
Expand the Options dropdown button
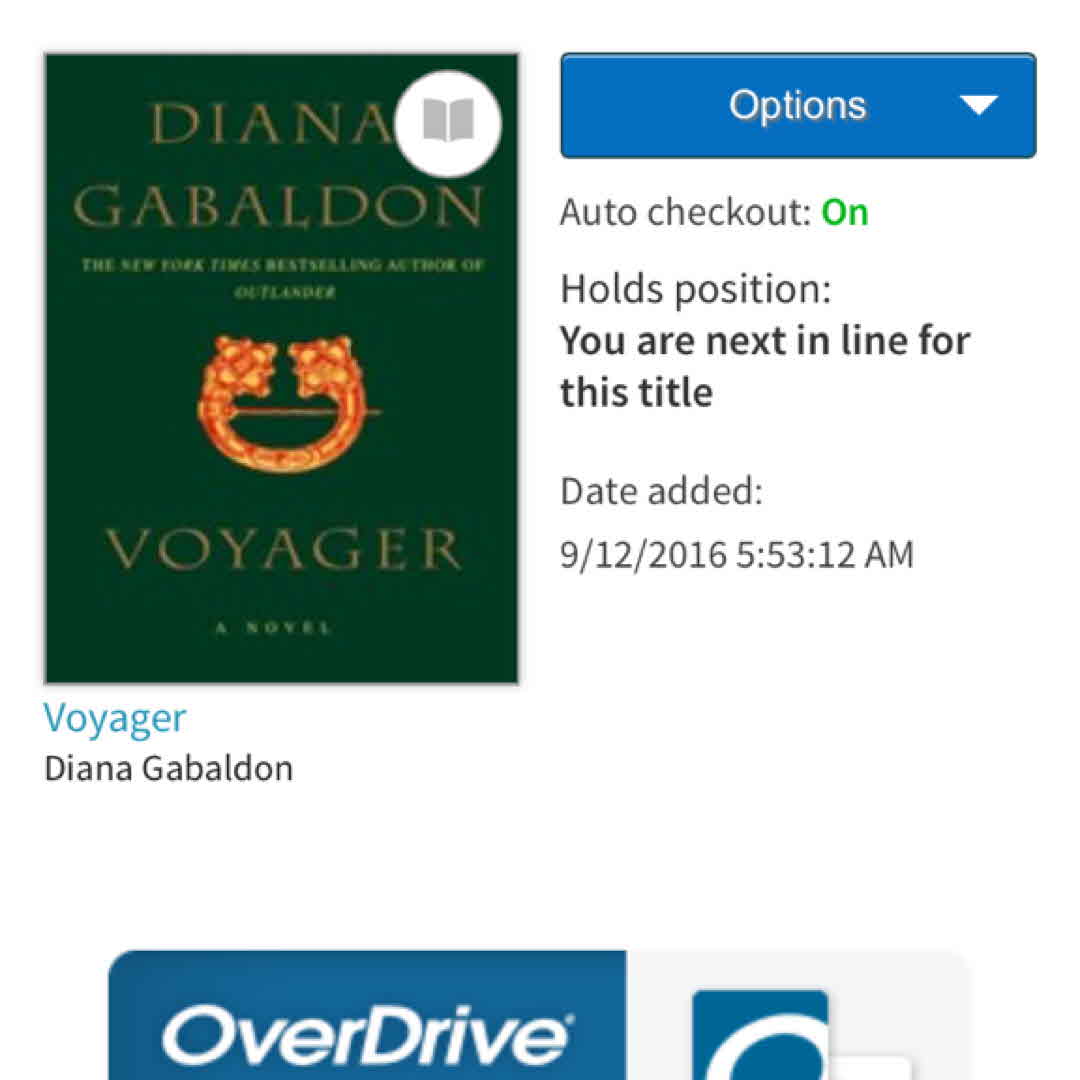pos(797,106)
